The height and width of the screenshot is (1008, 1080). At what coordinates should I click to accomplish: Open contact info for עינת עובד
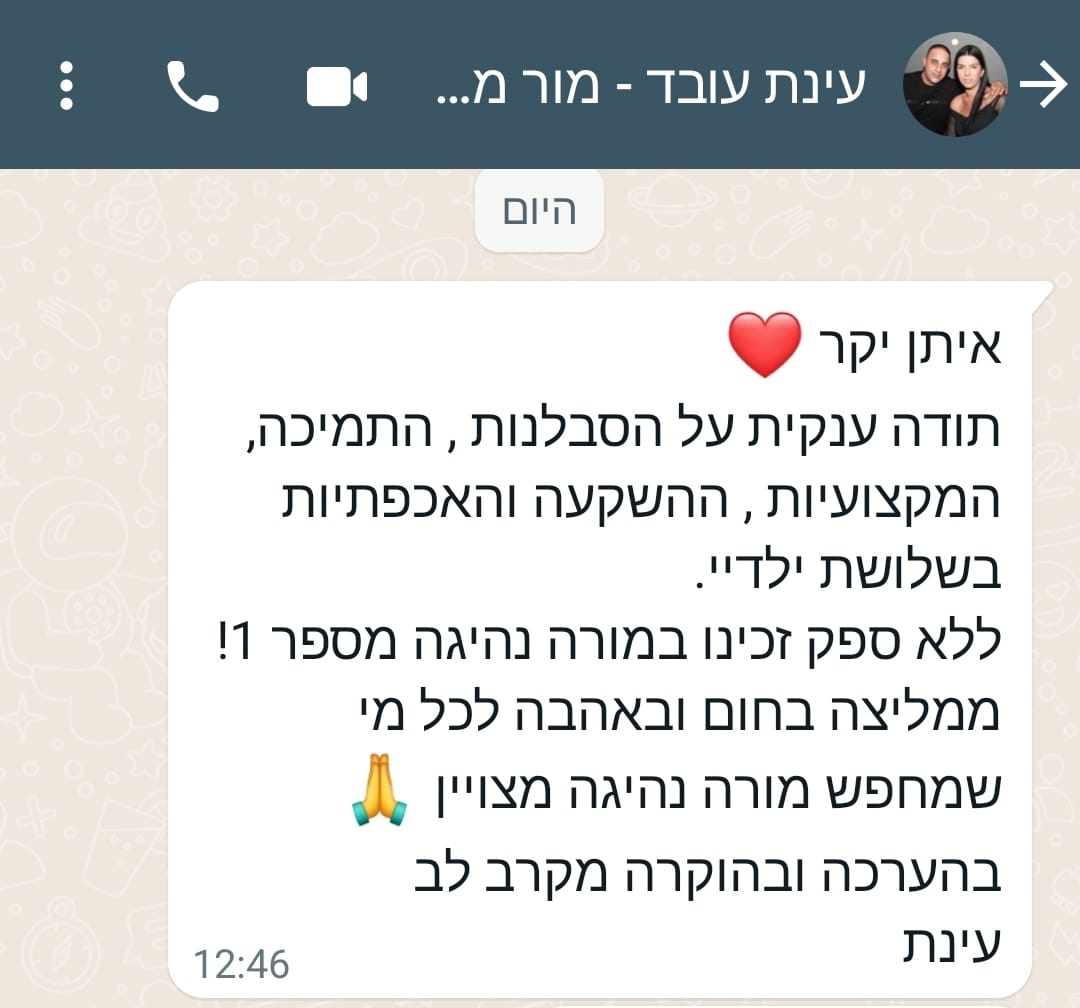pyautogui.click(x=650, y=88)
